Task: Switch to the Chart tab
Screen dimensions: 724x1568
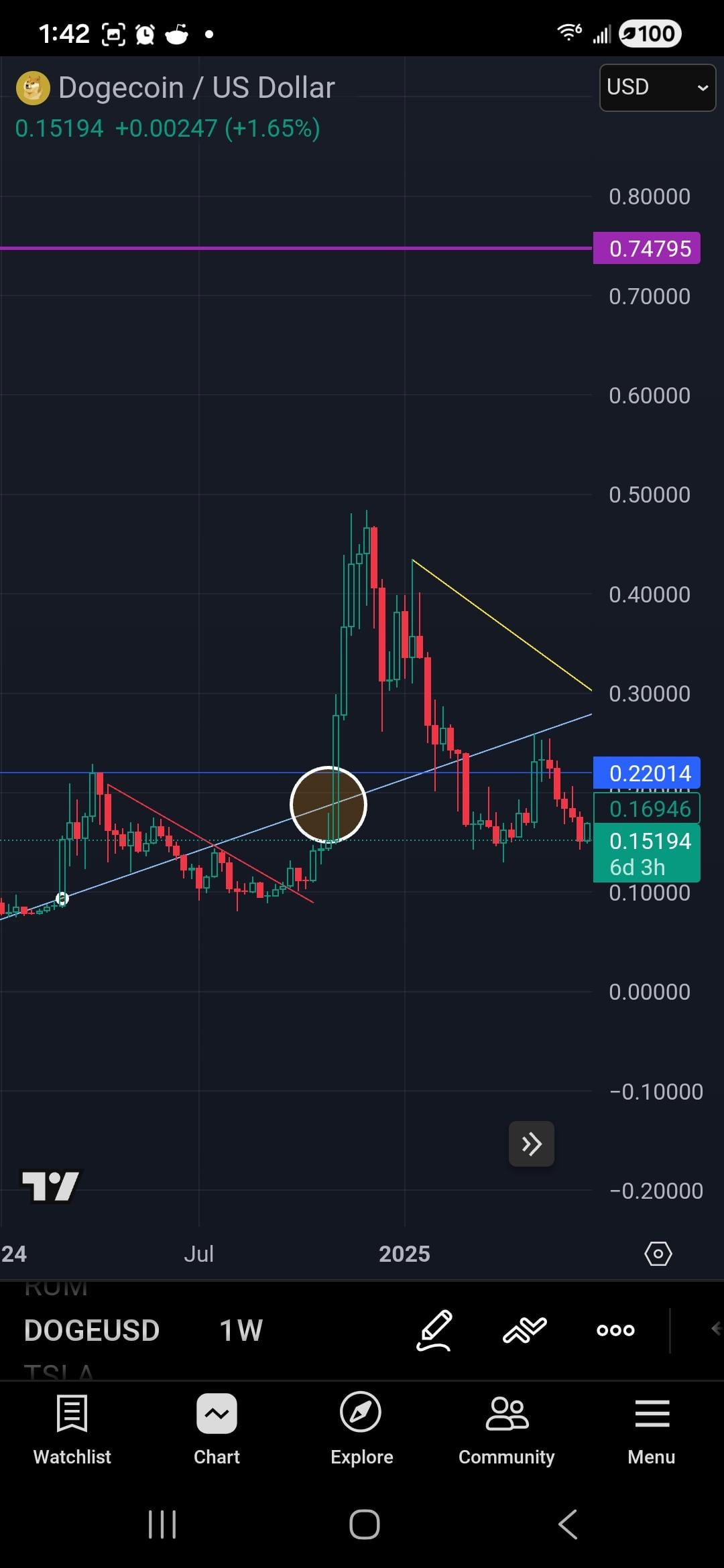Action: (x=217, y=1429)
